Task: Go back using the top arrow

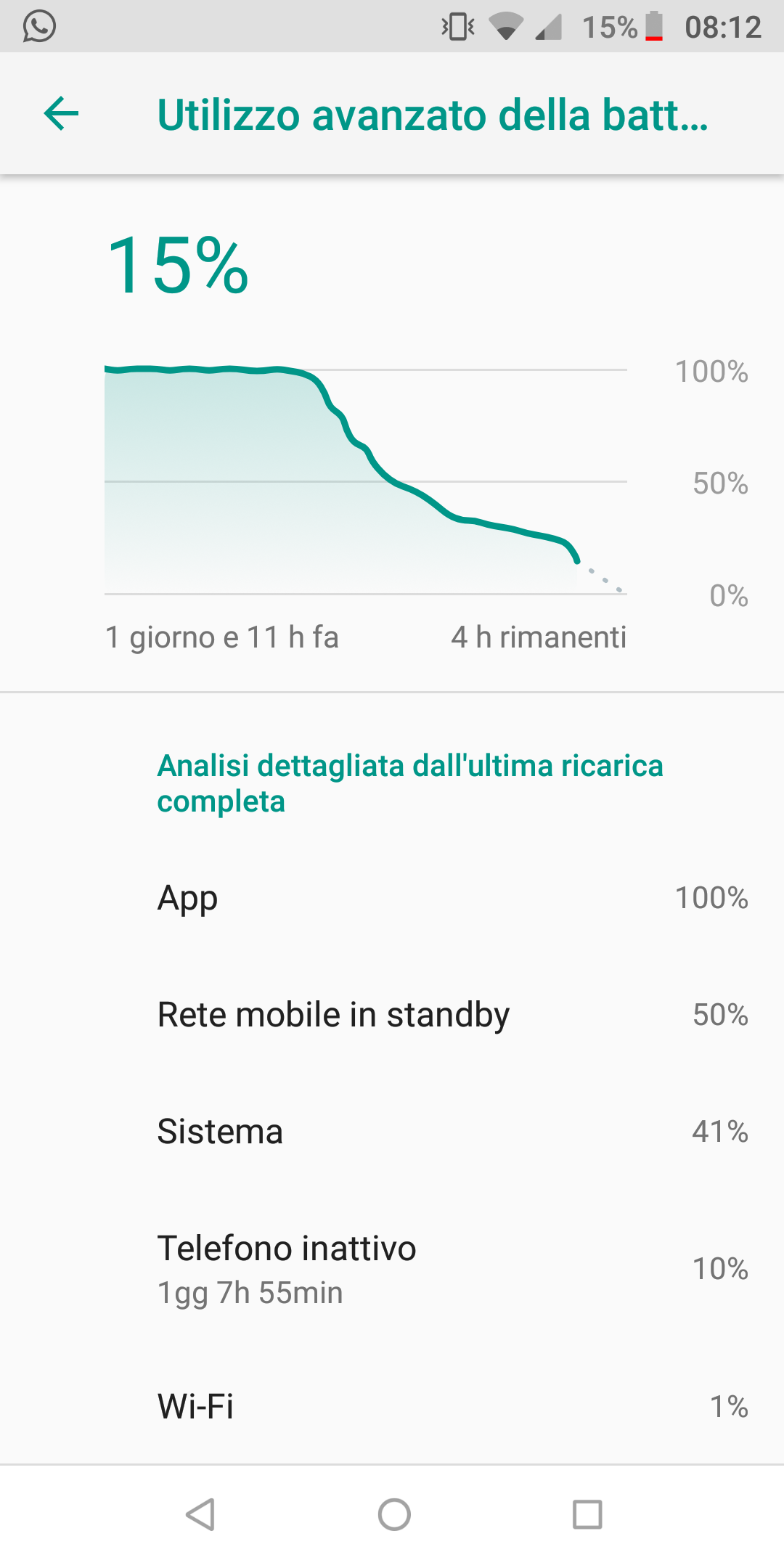Action: (61, 114)
